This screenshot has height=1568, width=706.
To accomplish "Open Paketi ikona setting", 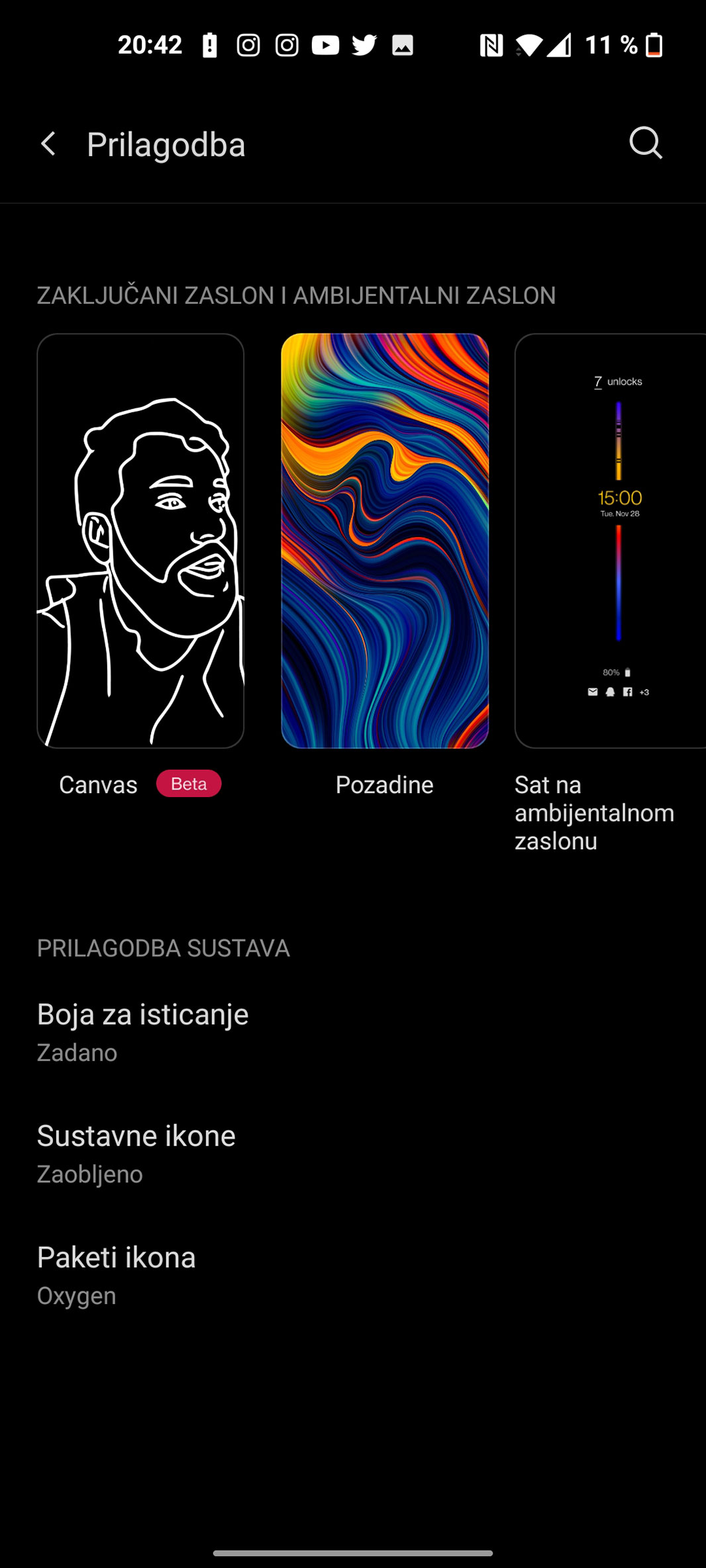I will (x=117, y=1275).
